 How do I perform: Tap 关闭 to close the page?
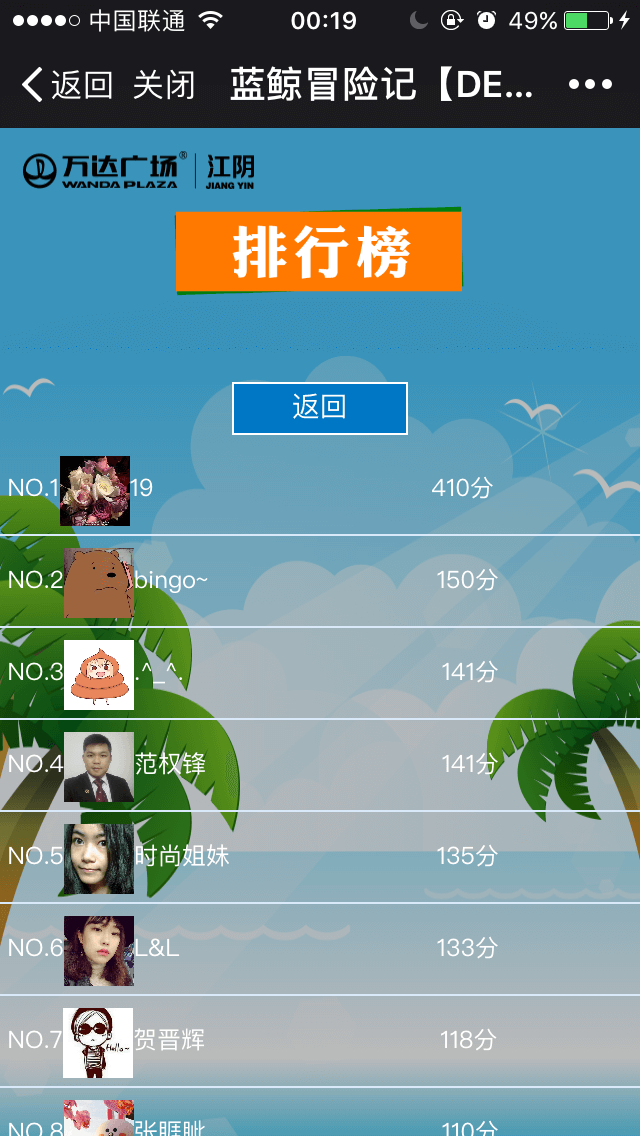coord(164,85)
